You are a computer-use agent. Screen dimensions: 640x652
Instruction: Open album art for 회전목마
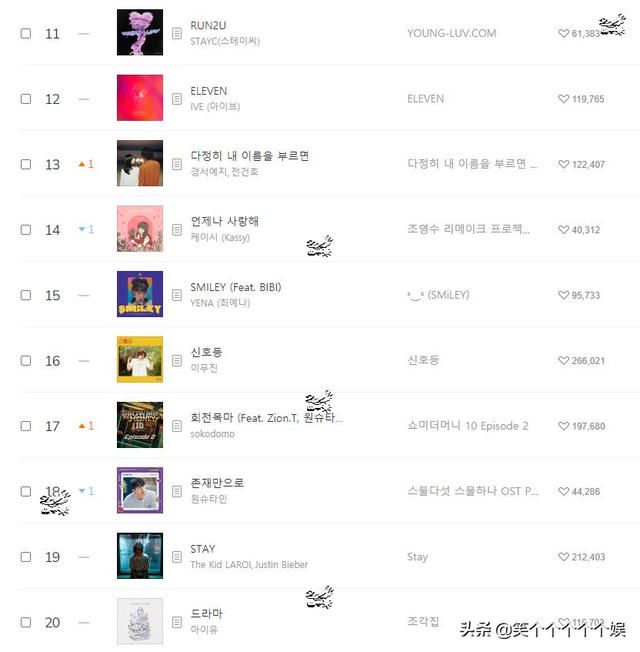tap(140, 425)
